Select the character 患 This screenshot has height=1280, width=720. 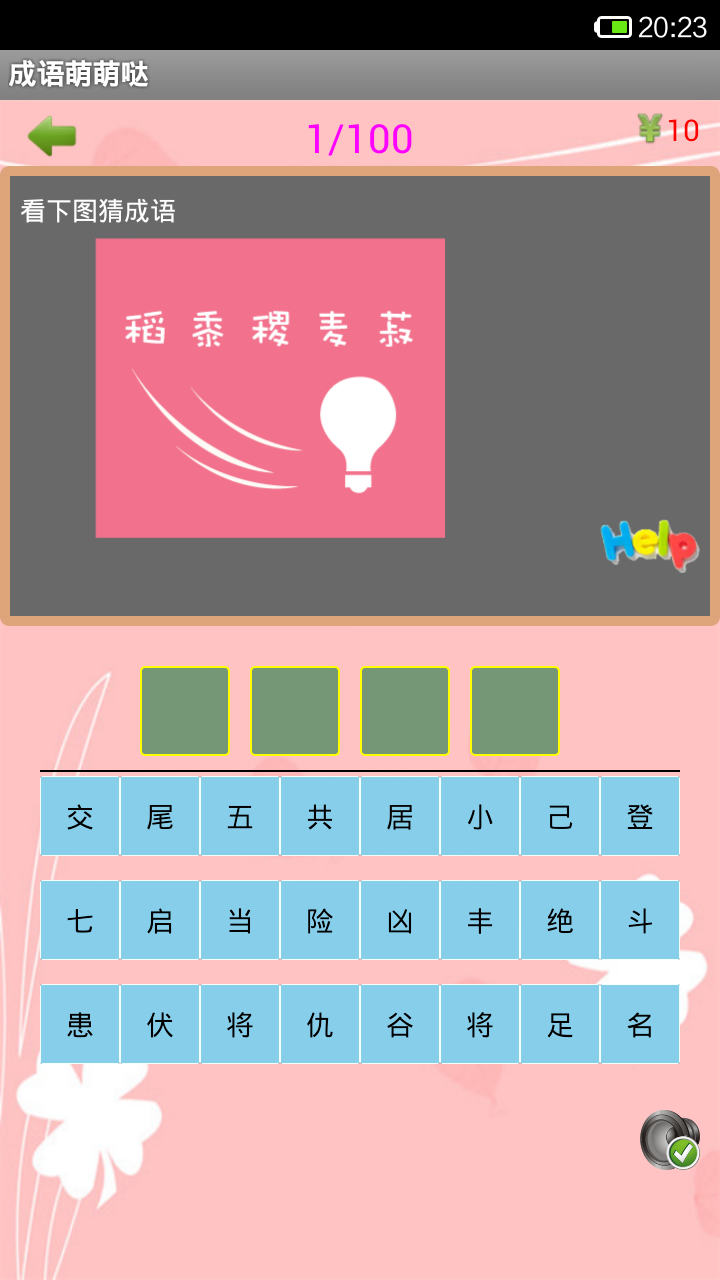[x=80, y=1025]
